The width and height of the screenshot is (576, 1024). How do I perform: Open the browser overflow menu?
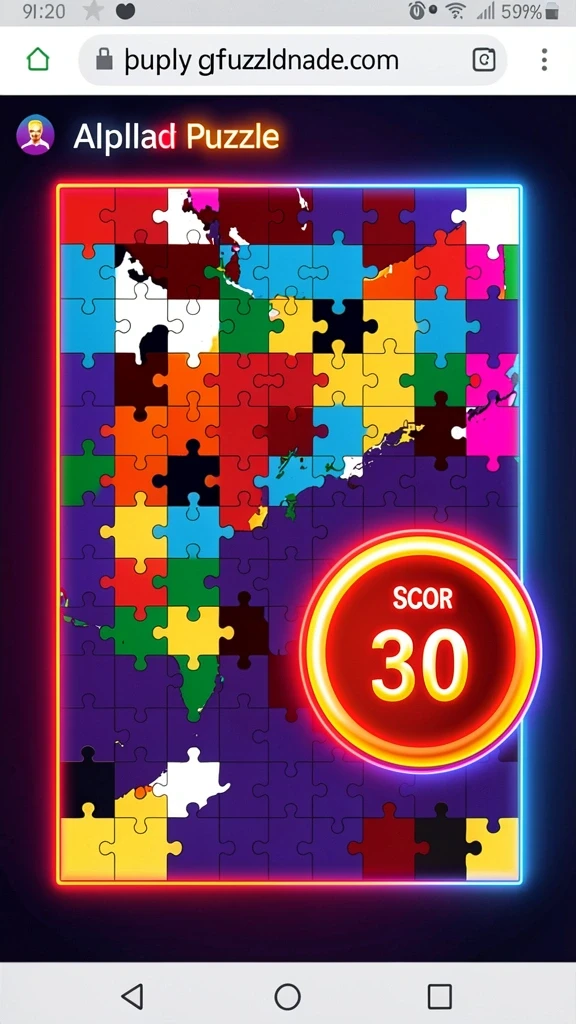[544, 60]
